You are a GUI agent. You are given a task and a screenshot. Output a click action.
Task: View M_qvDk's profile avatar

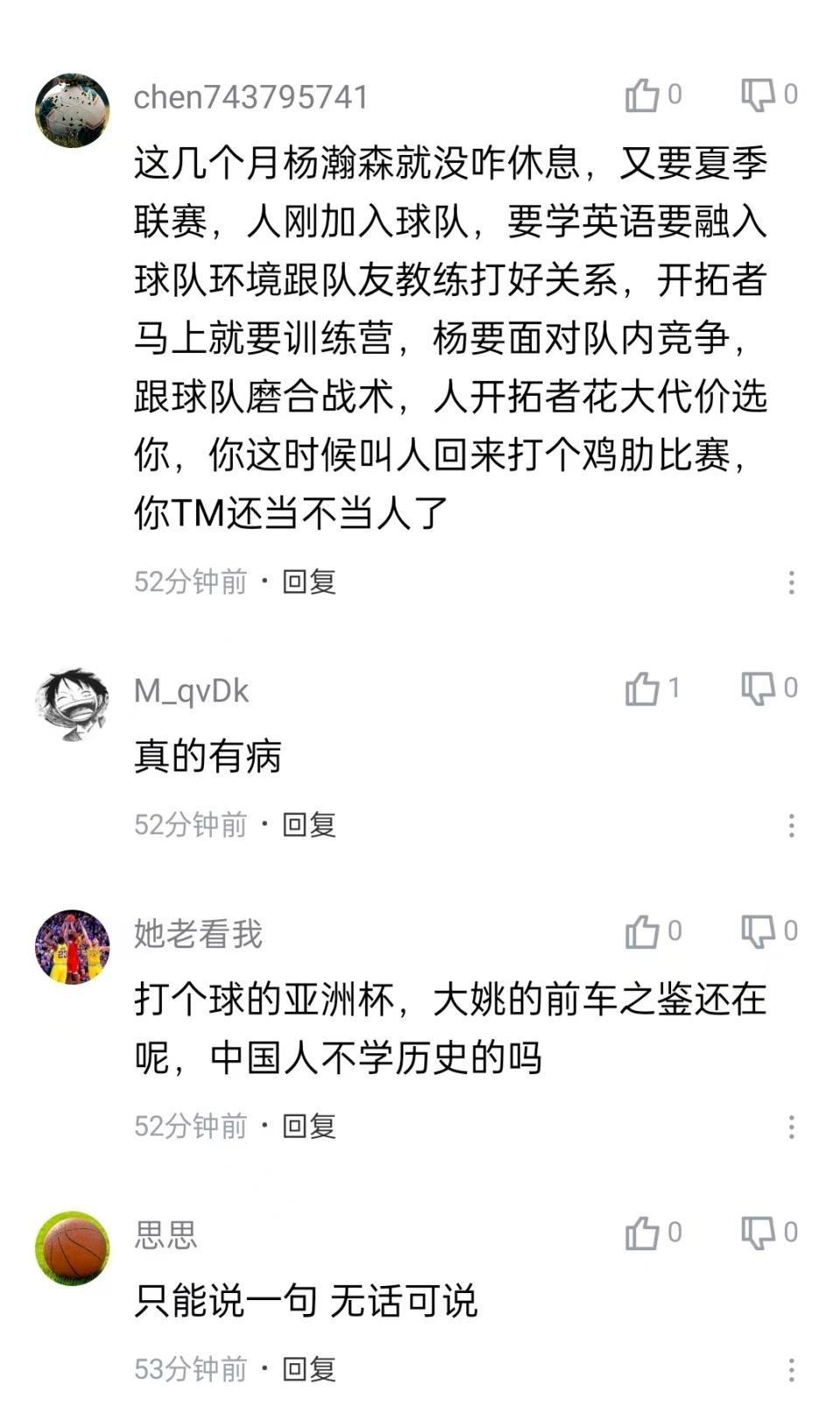click(73, 704)
